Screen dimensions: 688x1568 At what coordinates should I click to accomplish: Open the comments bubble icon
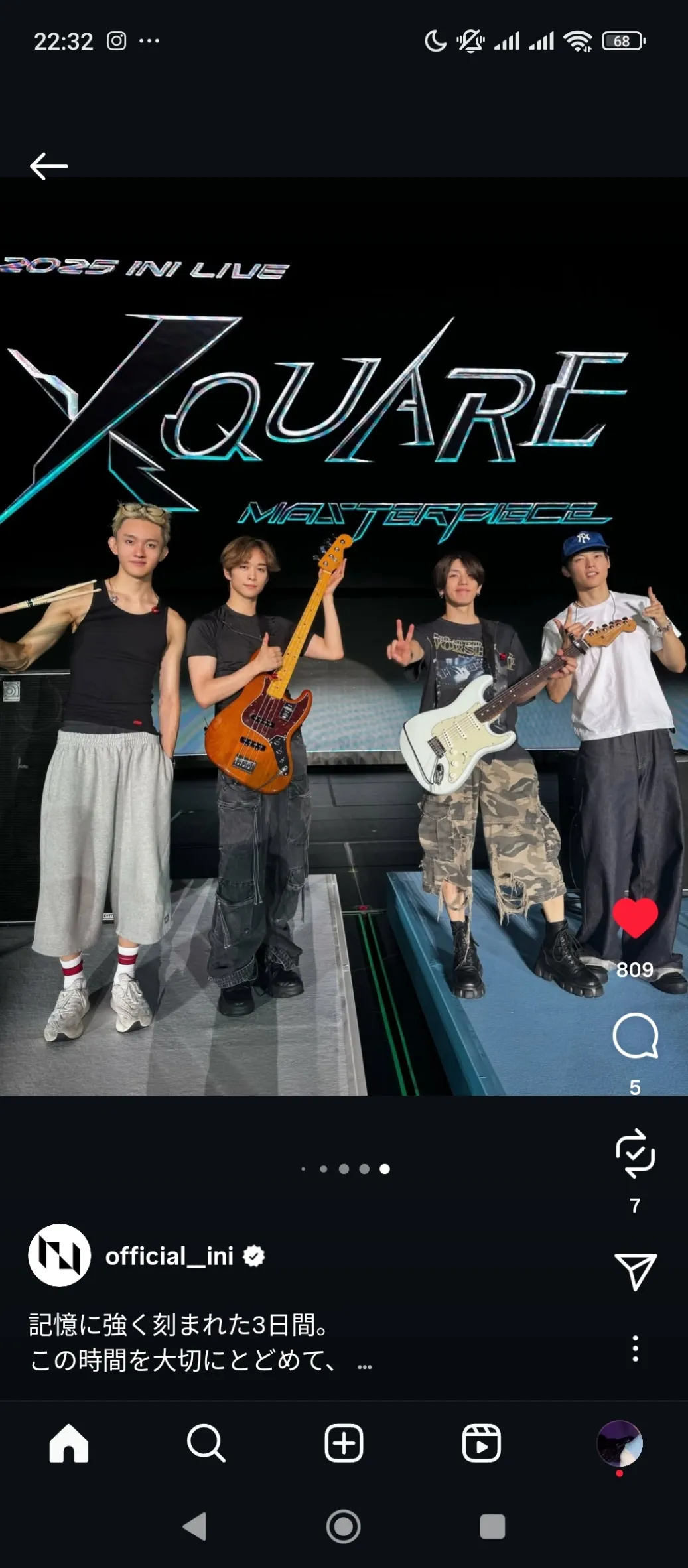click(x=635, y=1035)
